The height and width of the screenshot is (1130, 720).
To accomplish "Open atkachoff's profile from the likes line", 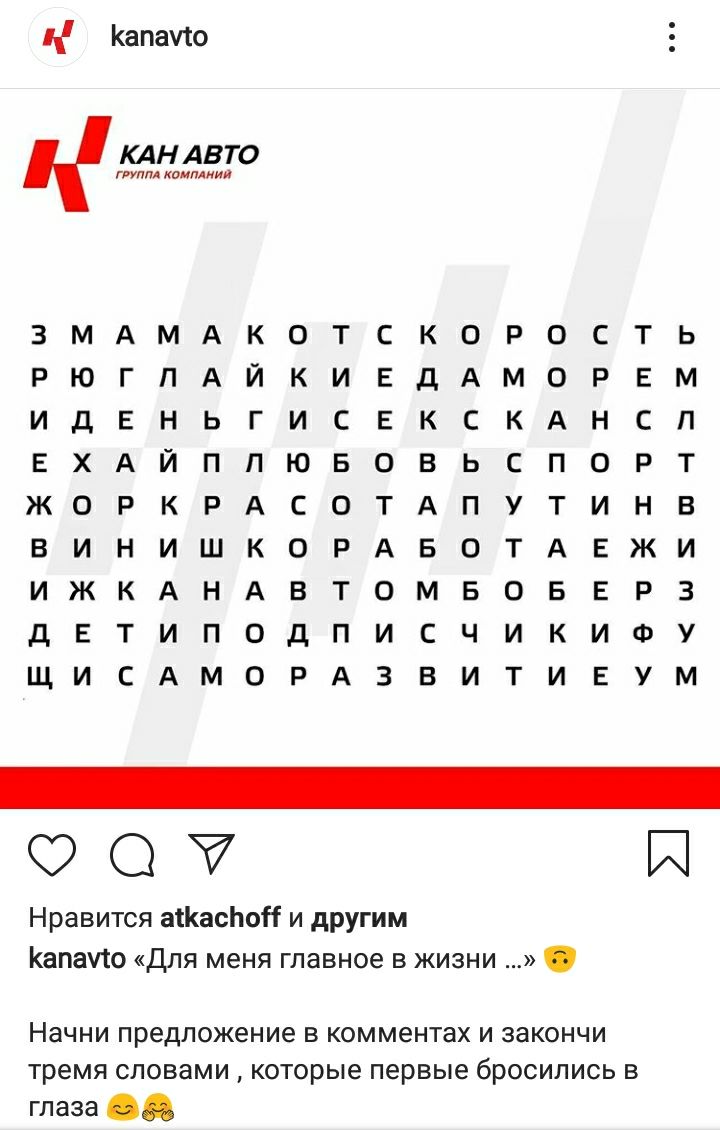I will tap(220, 918).
